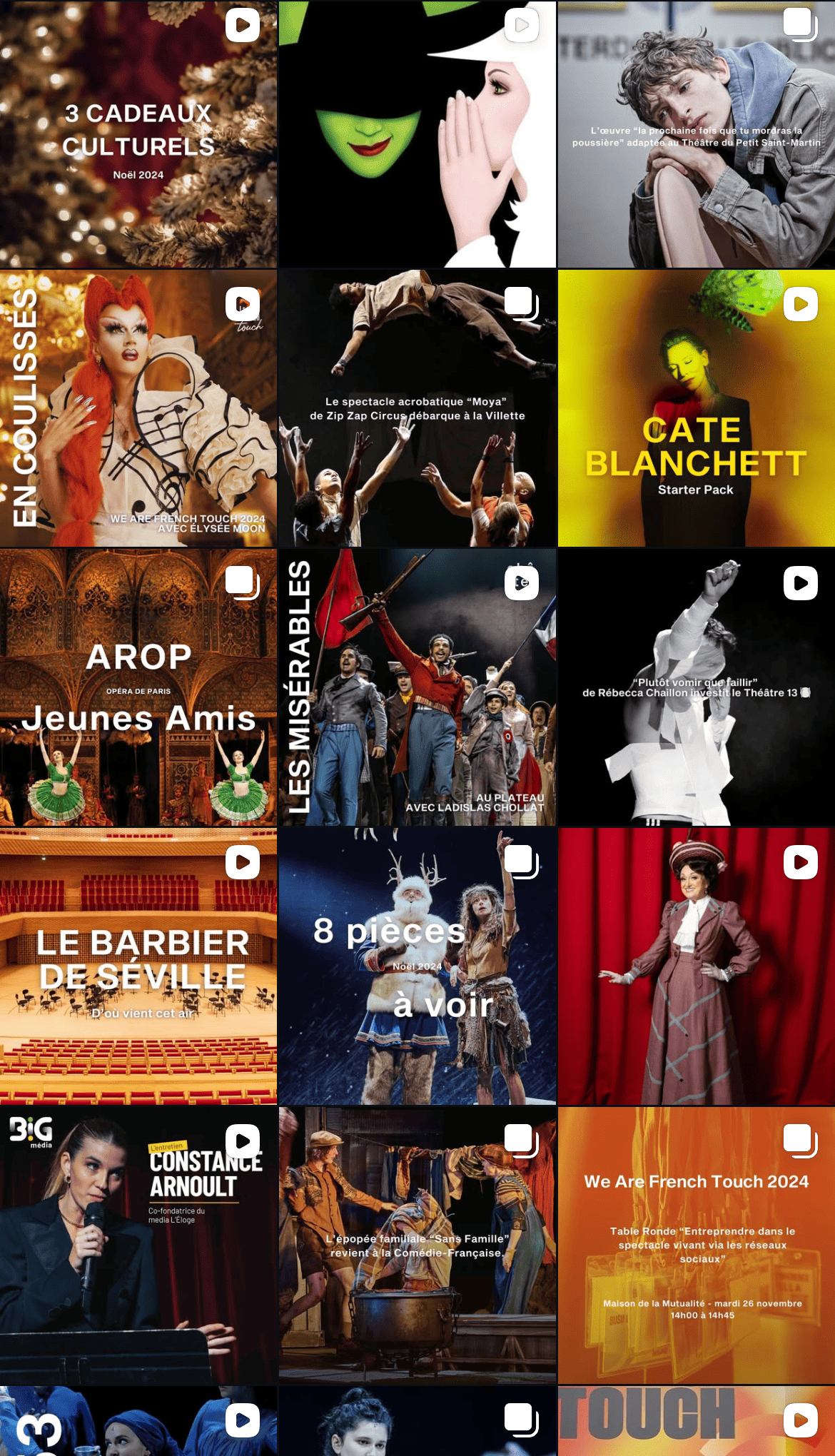This screenshot has width=835, height=1456.
Task: Open Le Barbier de Séville reel
Action: click(x=138, y=966)
